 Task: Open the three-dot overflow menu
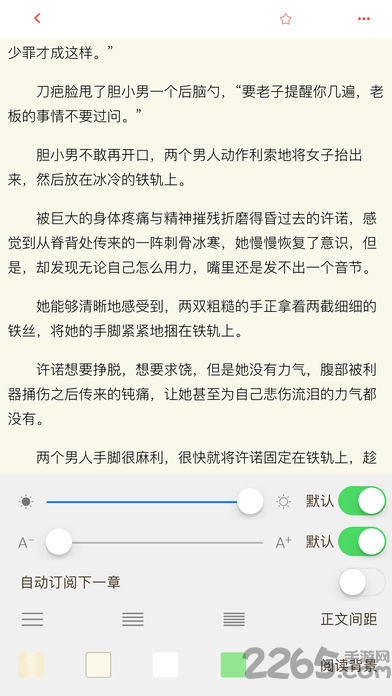pyautogui.click(x=364, y=19)
